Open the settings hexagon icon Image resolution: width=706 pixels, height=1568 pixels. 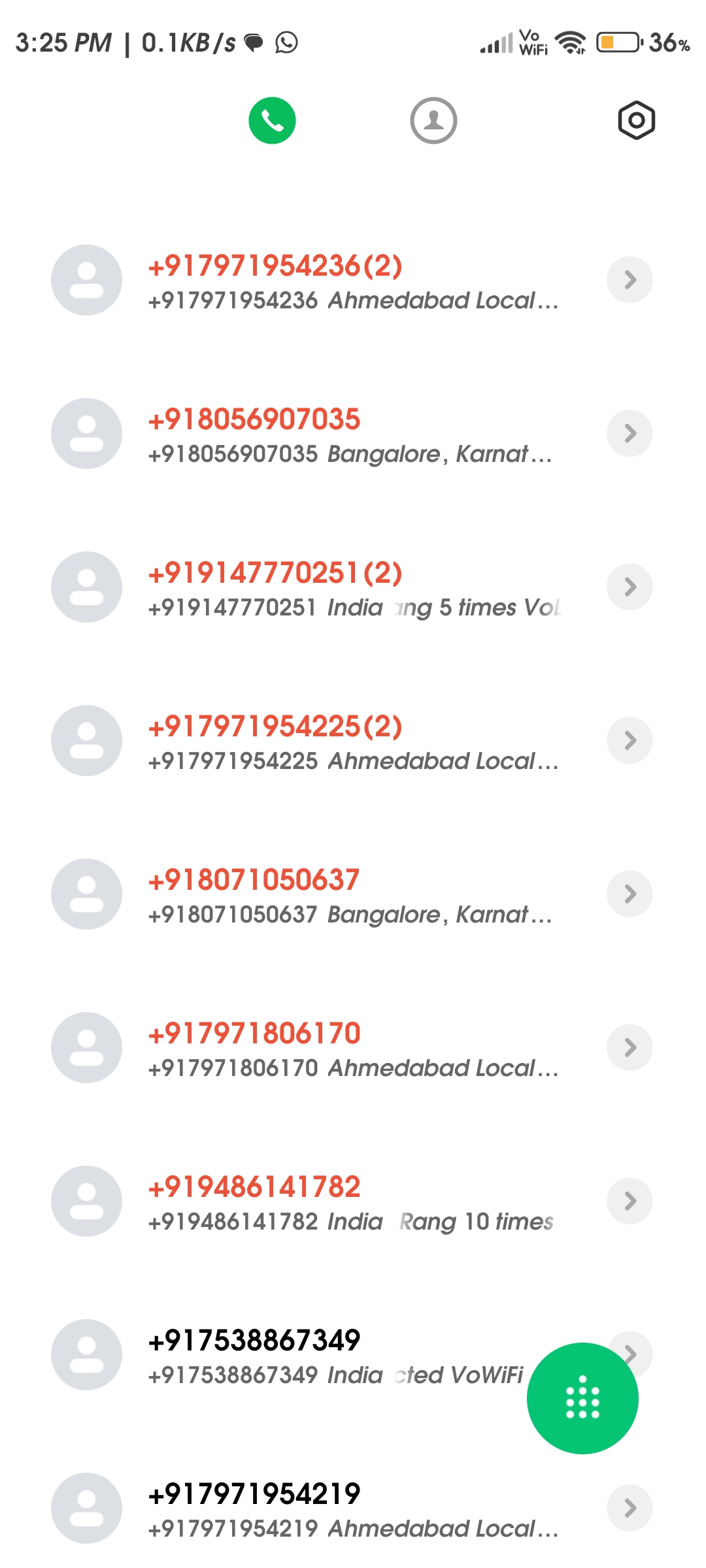(x=636, y=121)
